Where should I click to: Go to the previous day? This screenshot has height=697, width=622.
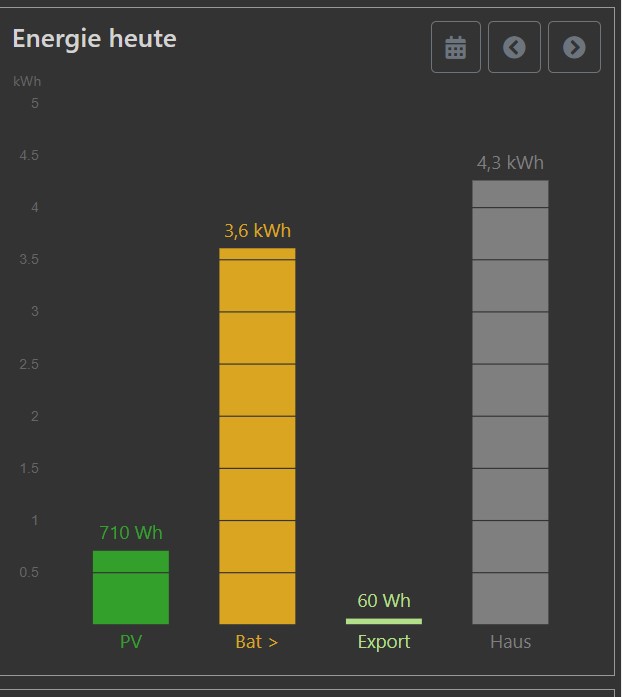(514, 47)
